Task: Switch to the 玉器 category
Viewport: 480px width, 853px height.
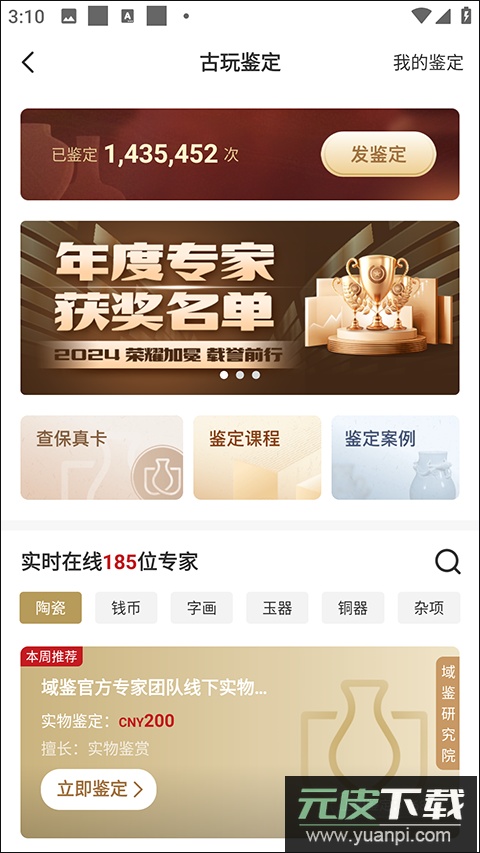Action: point(278,608)
